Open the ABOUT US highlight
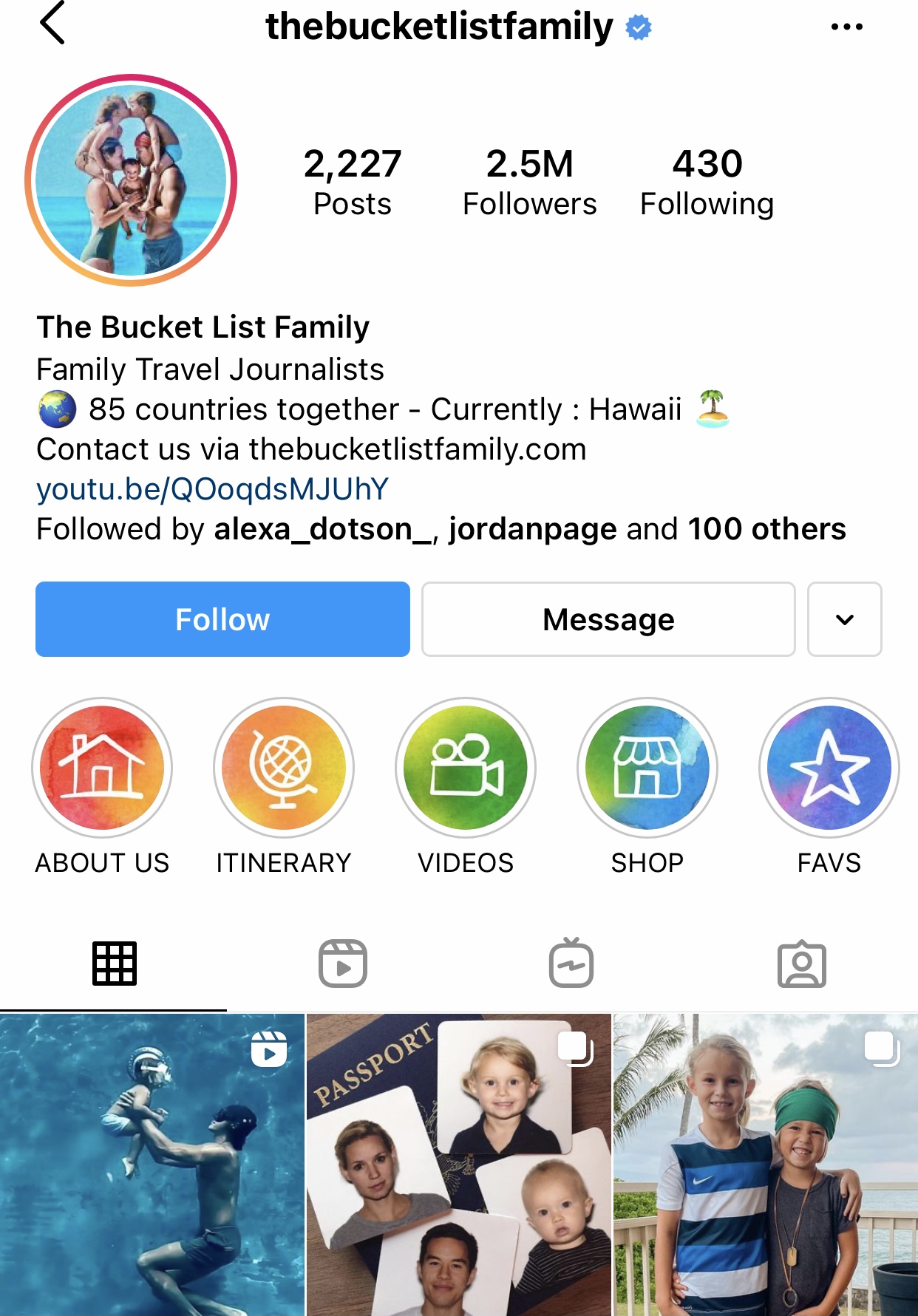918x1316 pixels. (x=102, y=768)
